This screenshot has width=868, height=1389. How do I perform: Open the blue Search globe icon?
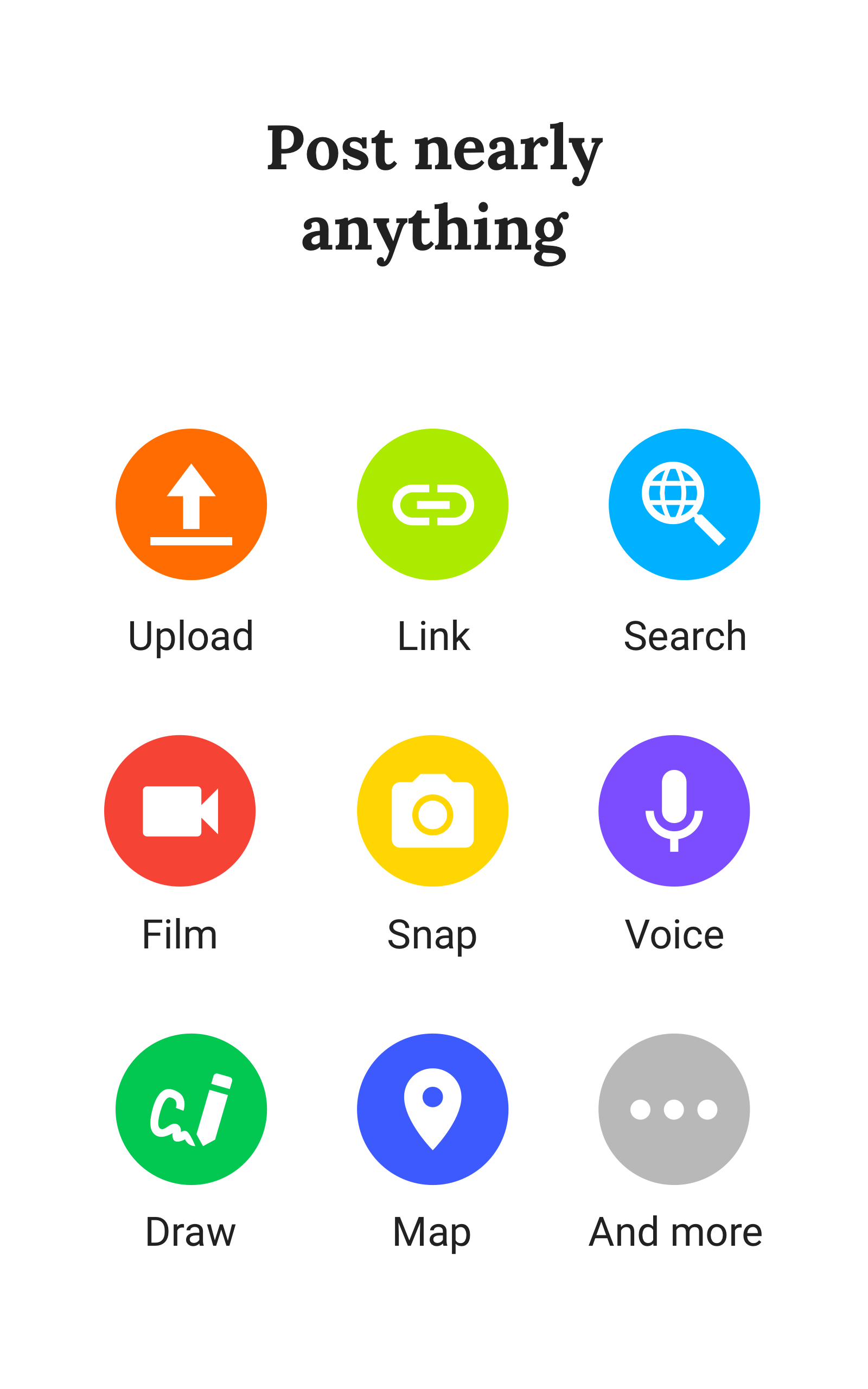685,504
